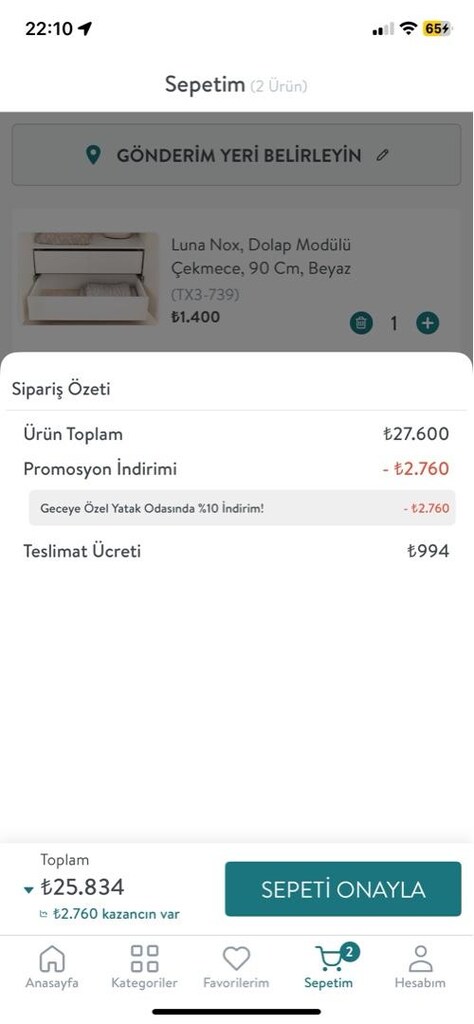The width and height of the screenshot is (474, 1024).
Task: Go to the Anasayfa tab
Action: pyautogui.click(x=52, y=967)
